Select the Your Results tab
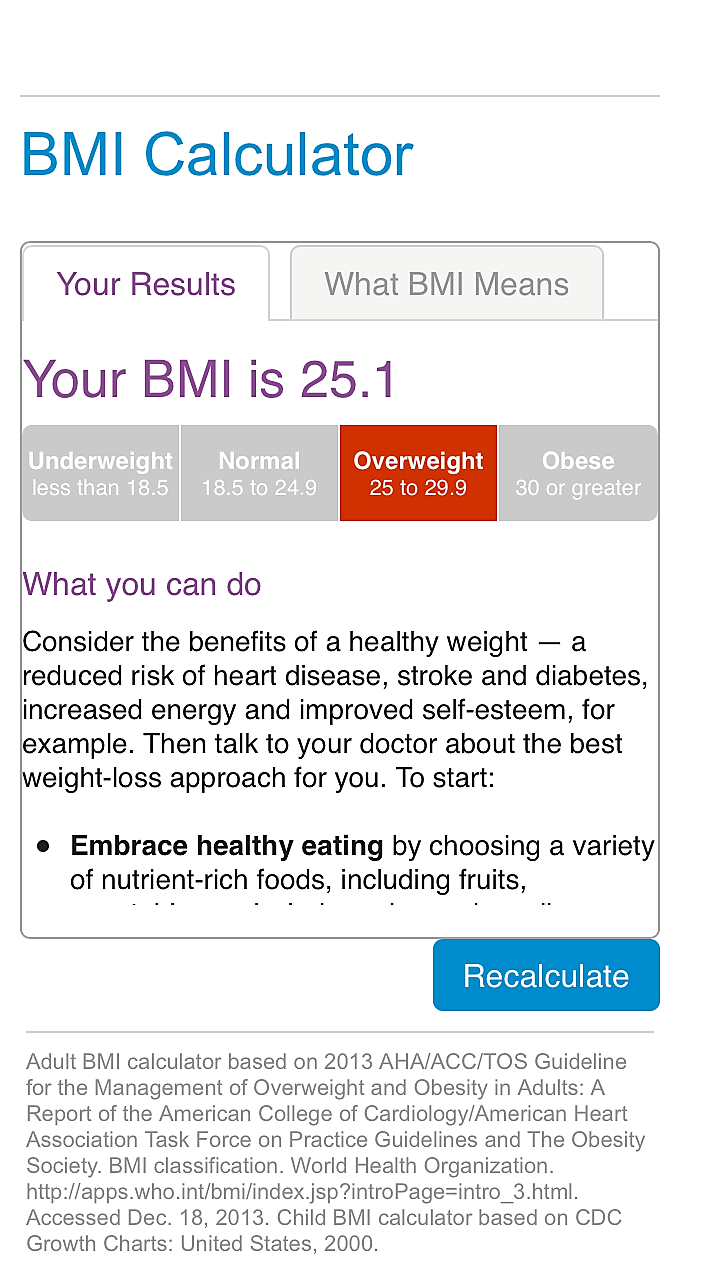 tap(146, 284)
